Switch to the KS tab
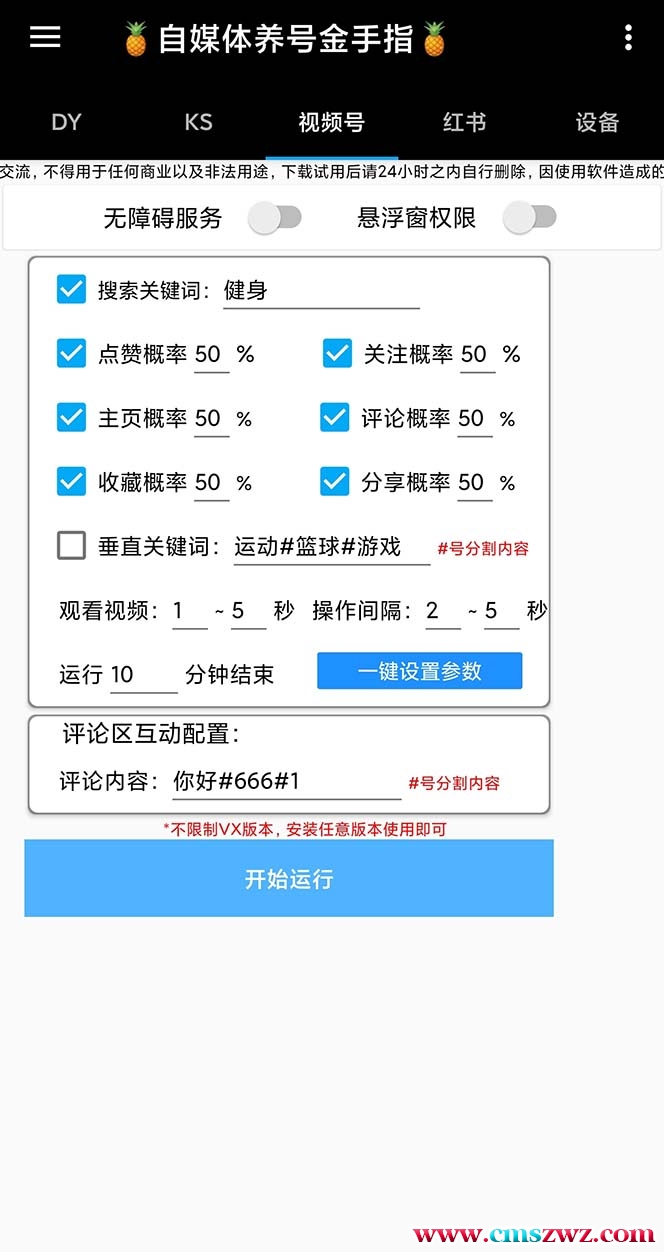Image resolution: width=664 pixels, height=1252 pixels. (x=198, y=123)
